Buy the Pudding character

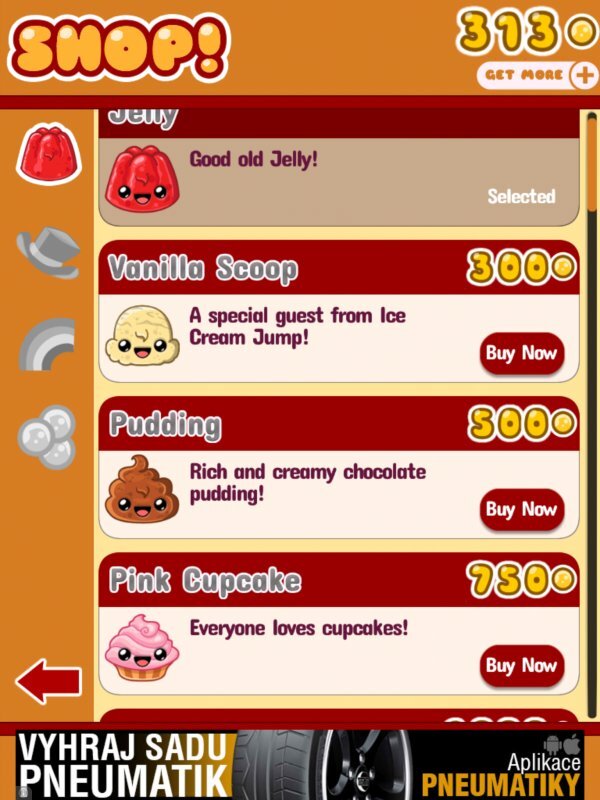pos(521,509)
